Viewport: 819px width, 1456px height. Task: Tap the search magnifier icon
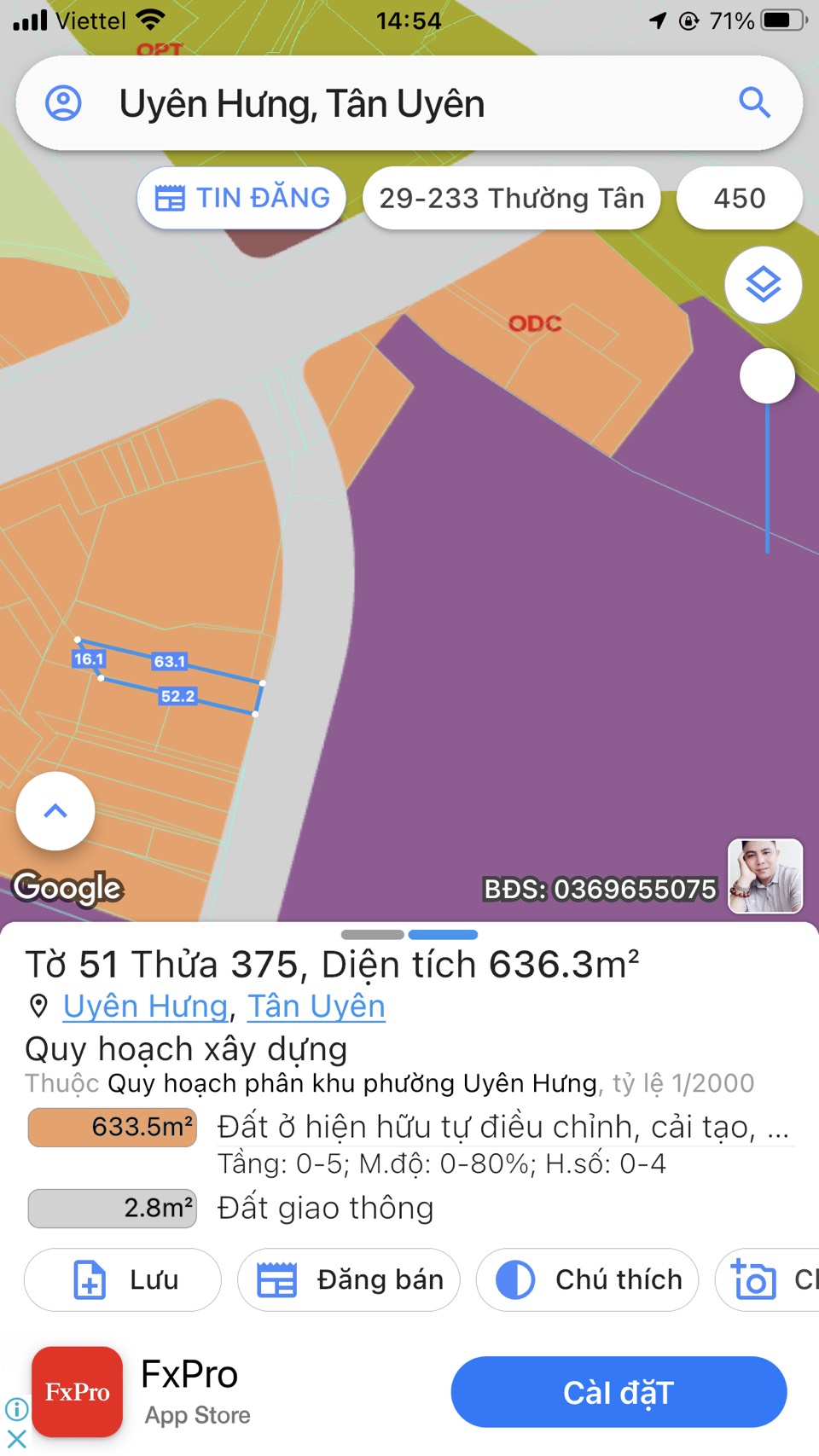point(754,103)
